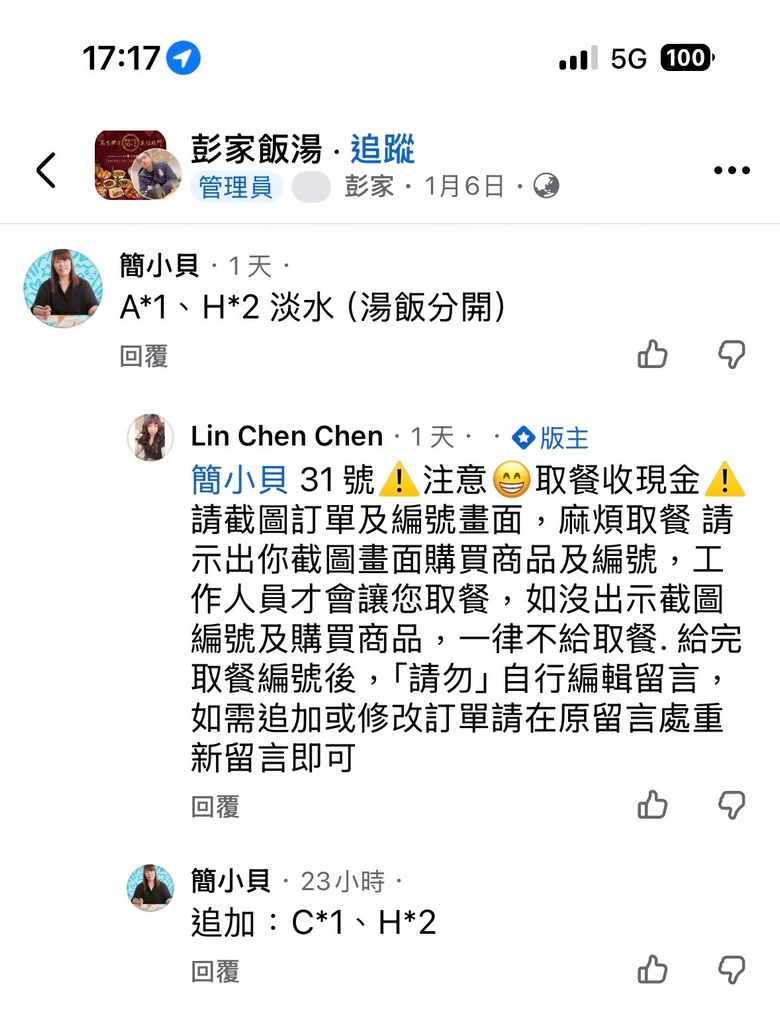
Task: View 簡小貝's profile photo on first comment
Action: (x=63, y=288)
